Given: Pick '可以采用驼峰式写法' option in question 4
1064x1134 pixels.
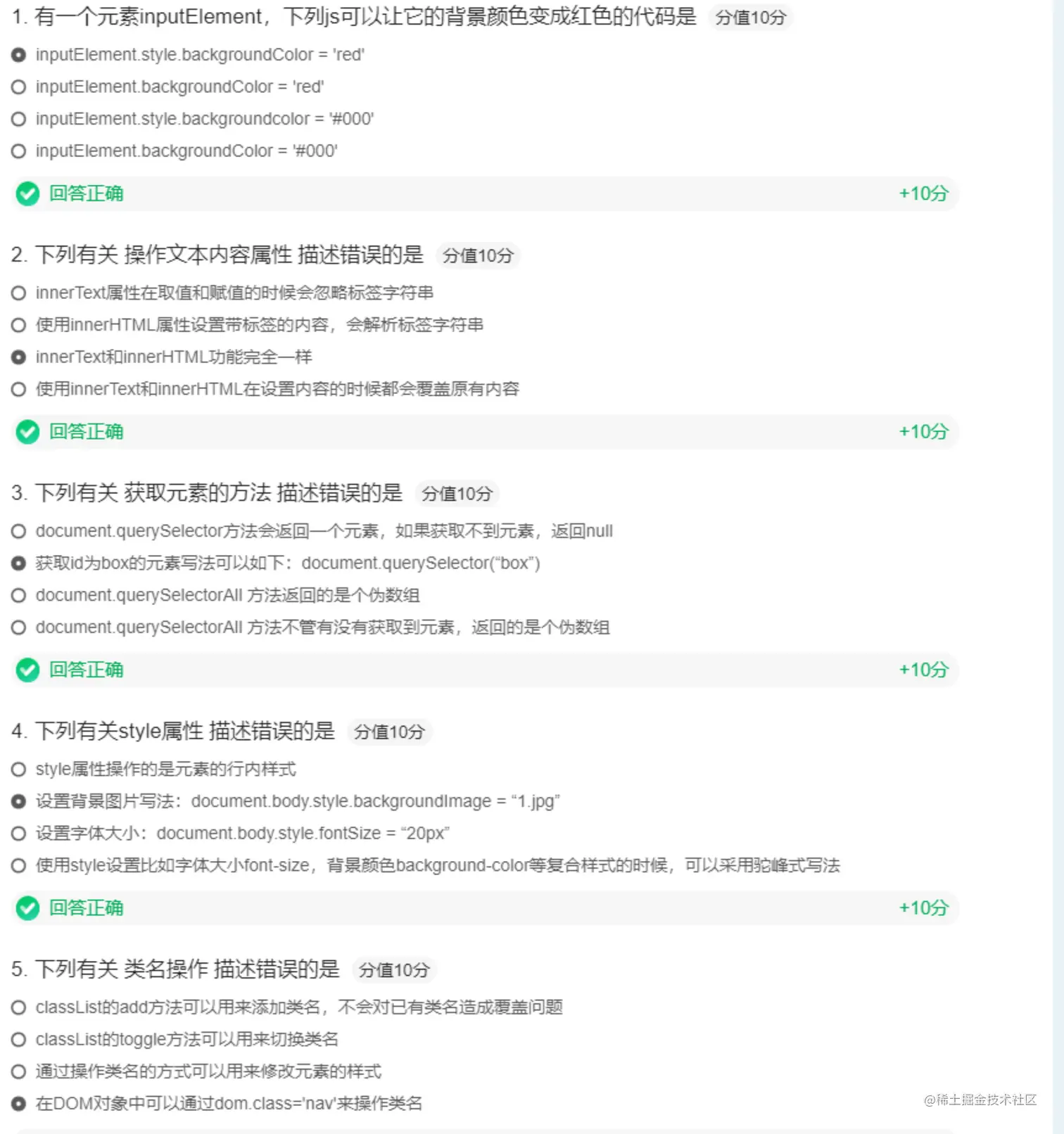Looking at the screenshot, I should [19, 866].
